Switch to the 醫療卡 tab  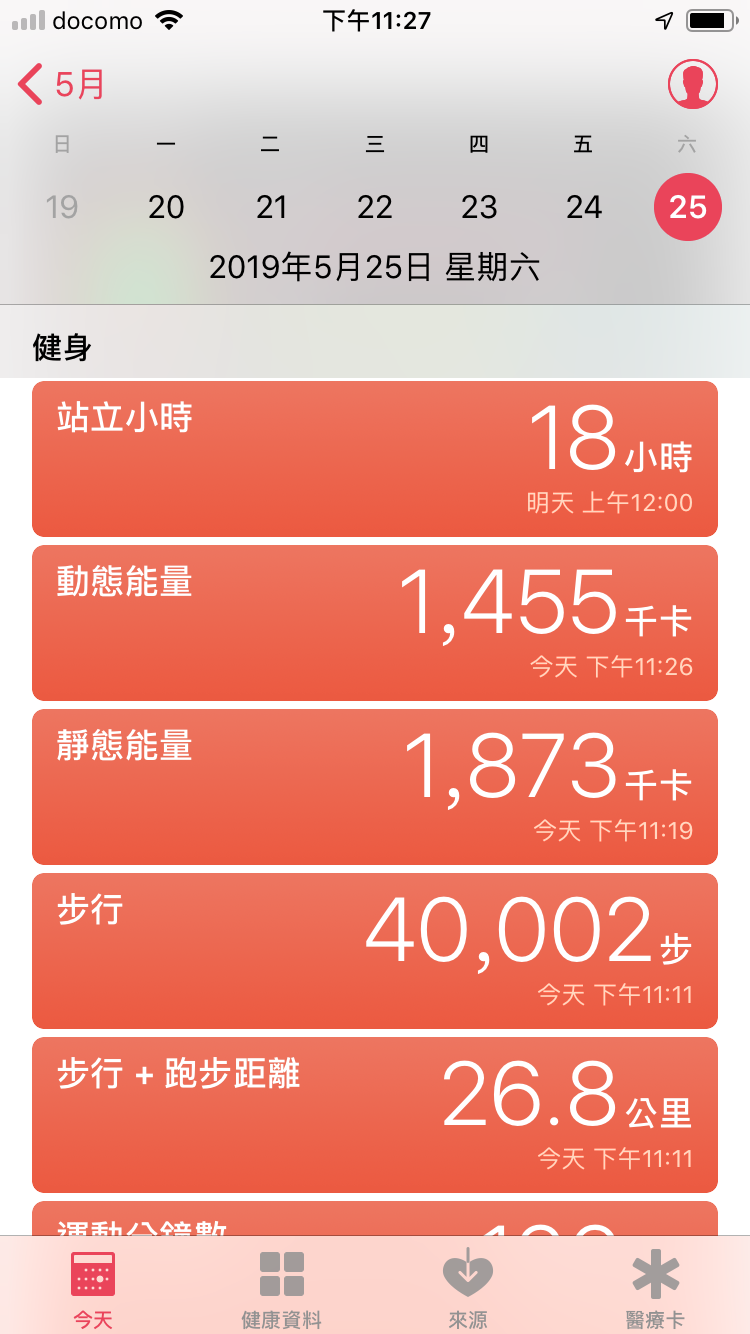coord(656,1290)
